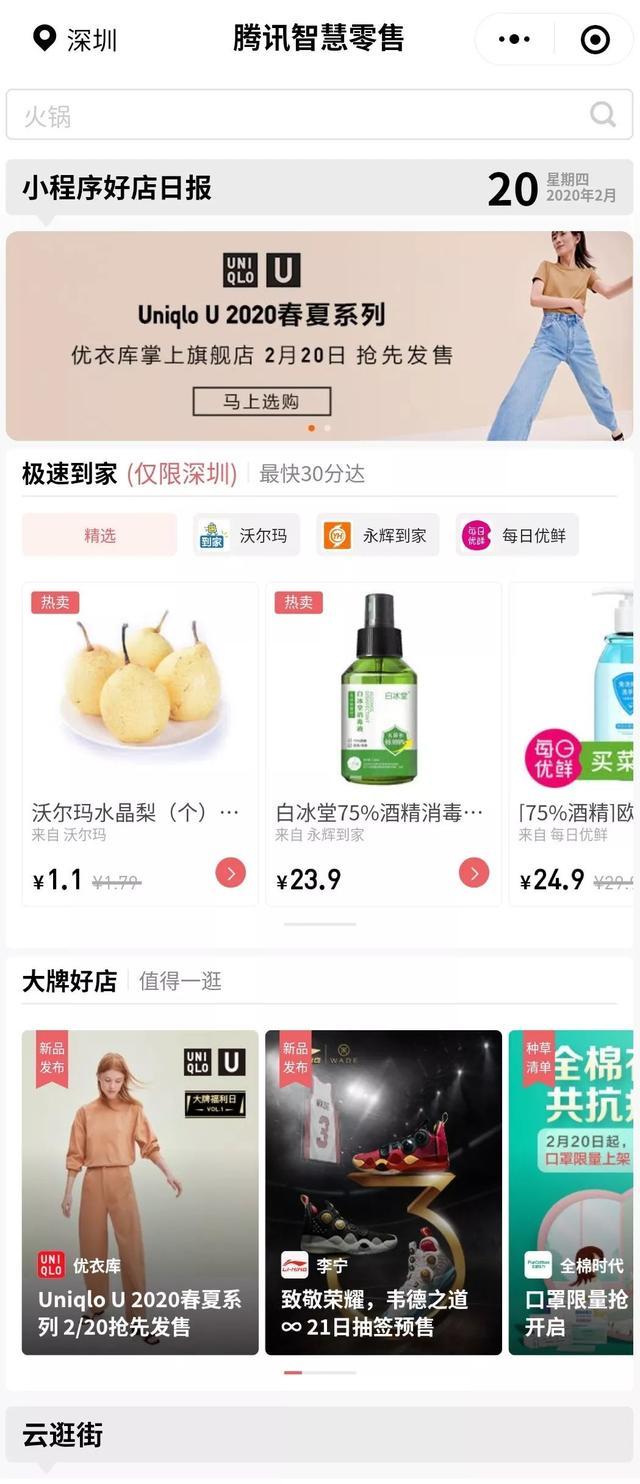
Task: Open the 全棉时代 口罩限量抢 card
Action: click(x=574, y=1192)
